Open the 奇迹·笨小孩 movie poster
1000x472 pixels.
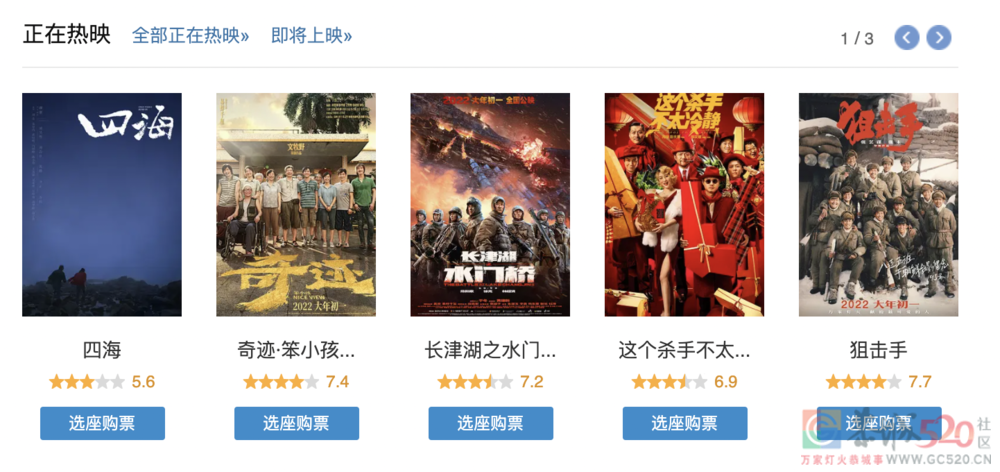[296, 205]
